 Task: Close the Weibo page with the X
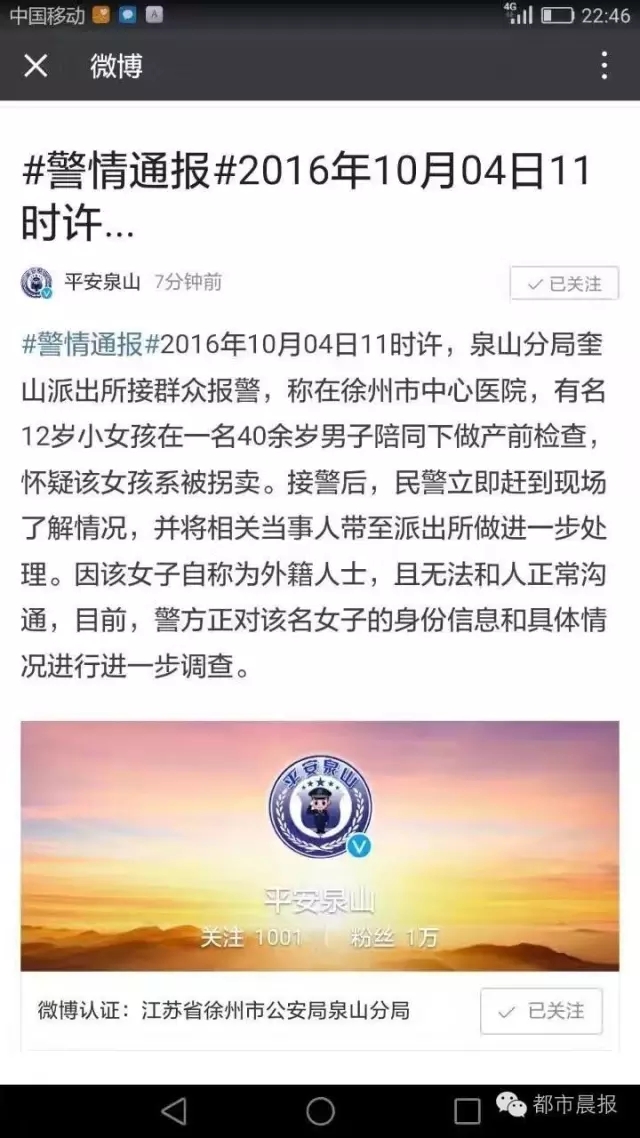(36, 66)
